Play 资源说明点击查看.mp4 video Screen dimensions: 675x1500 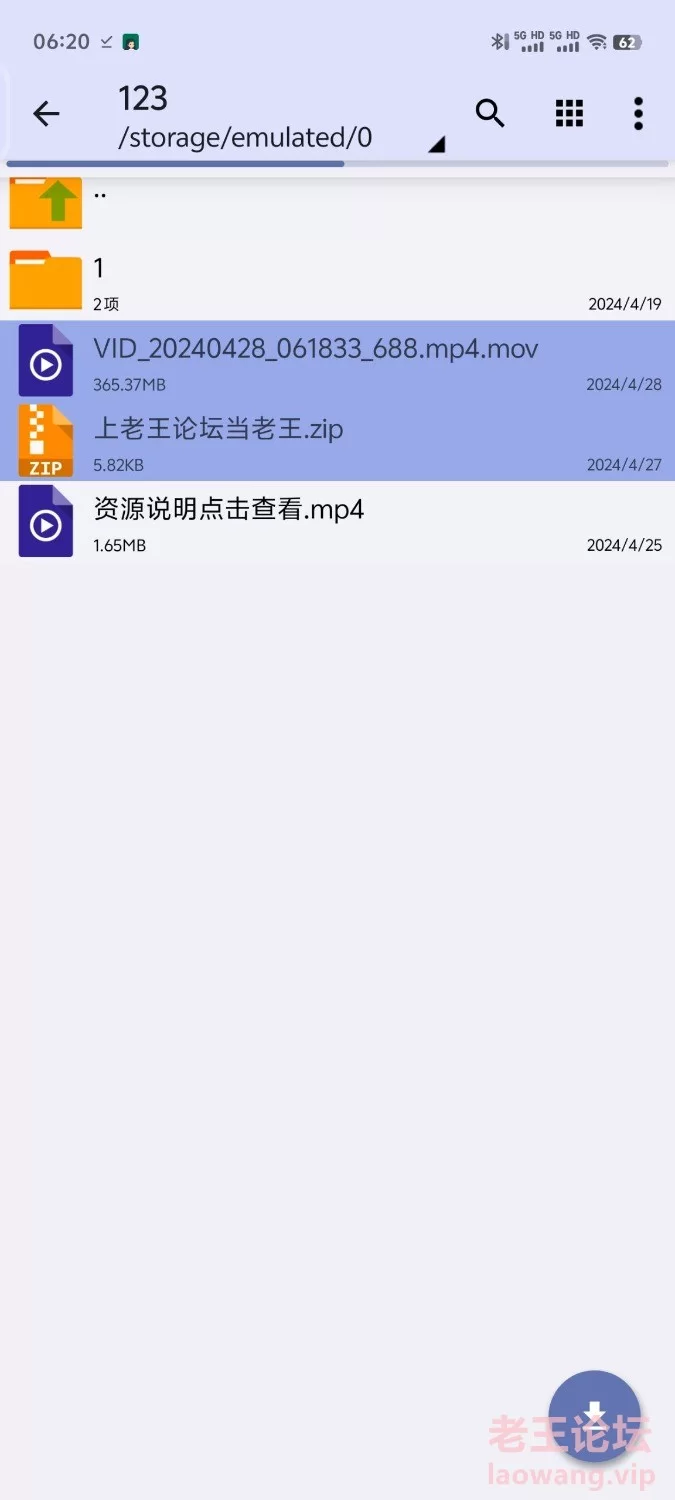click(337, 521)
